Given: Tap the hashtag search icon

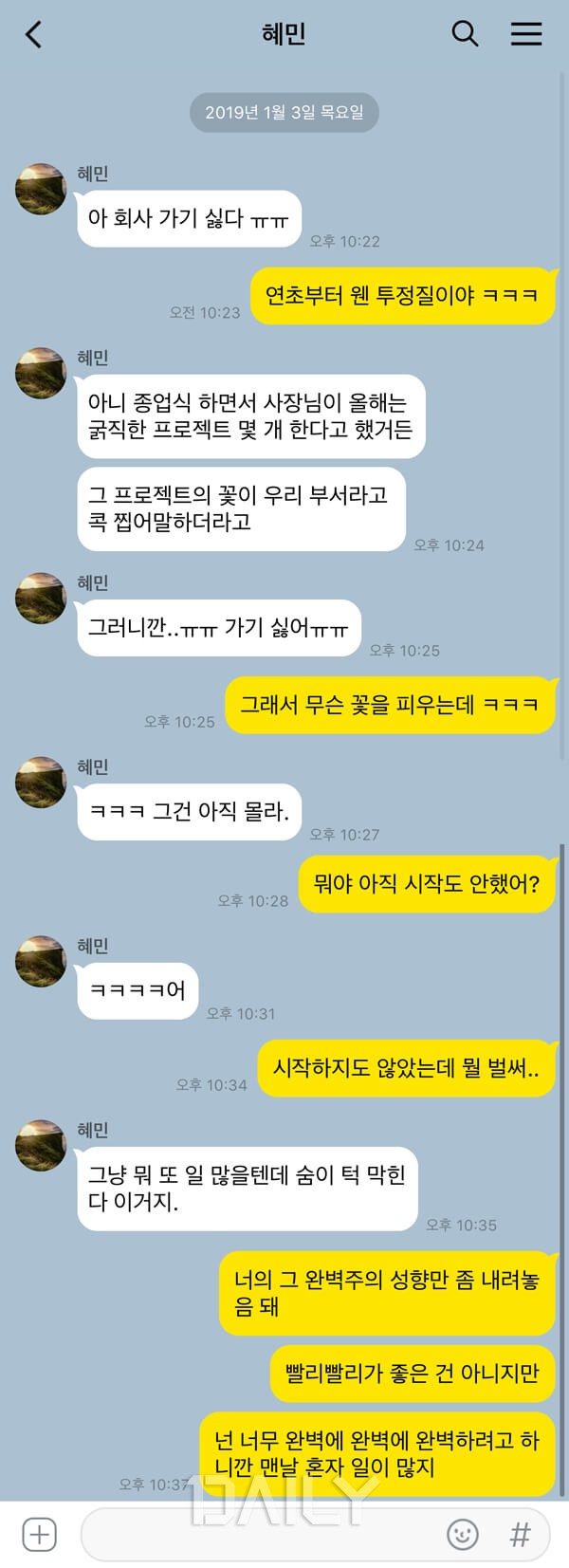Looking at the screenshot, I should (x=520, y=1534).
